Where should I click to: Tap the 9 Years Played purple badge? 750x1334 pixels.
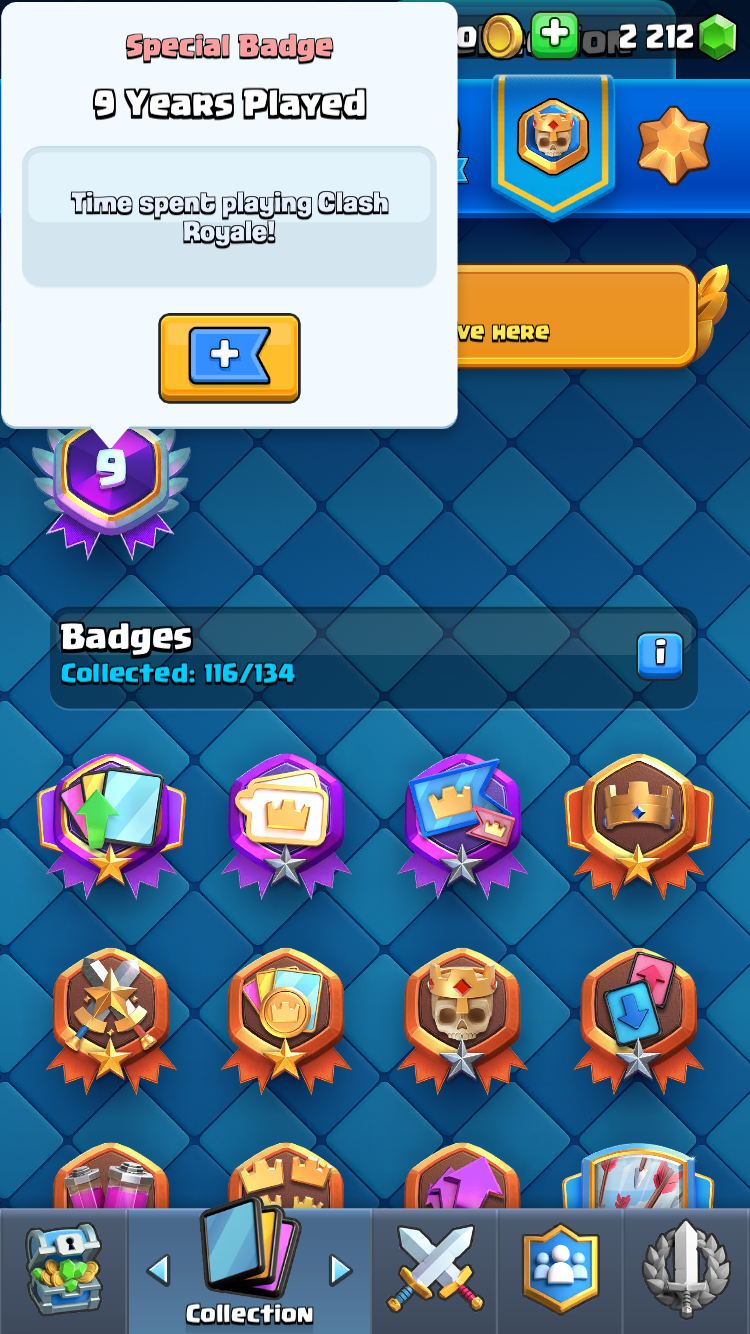tap(111, 478)
